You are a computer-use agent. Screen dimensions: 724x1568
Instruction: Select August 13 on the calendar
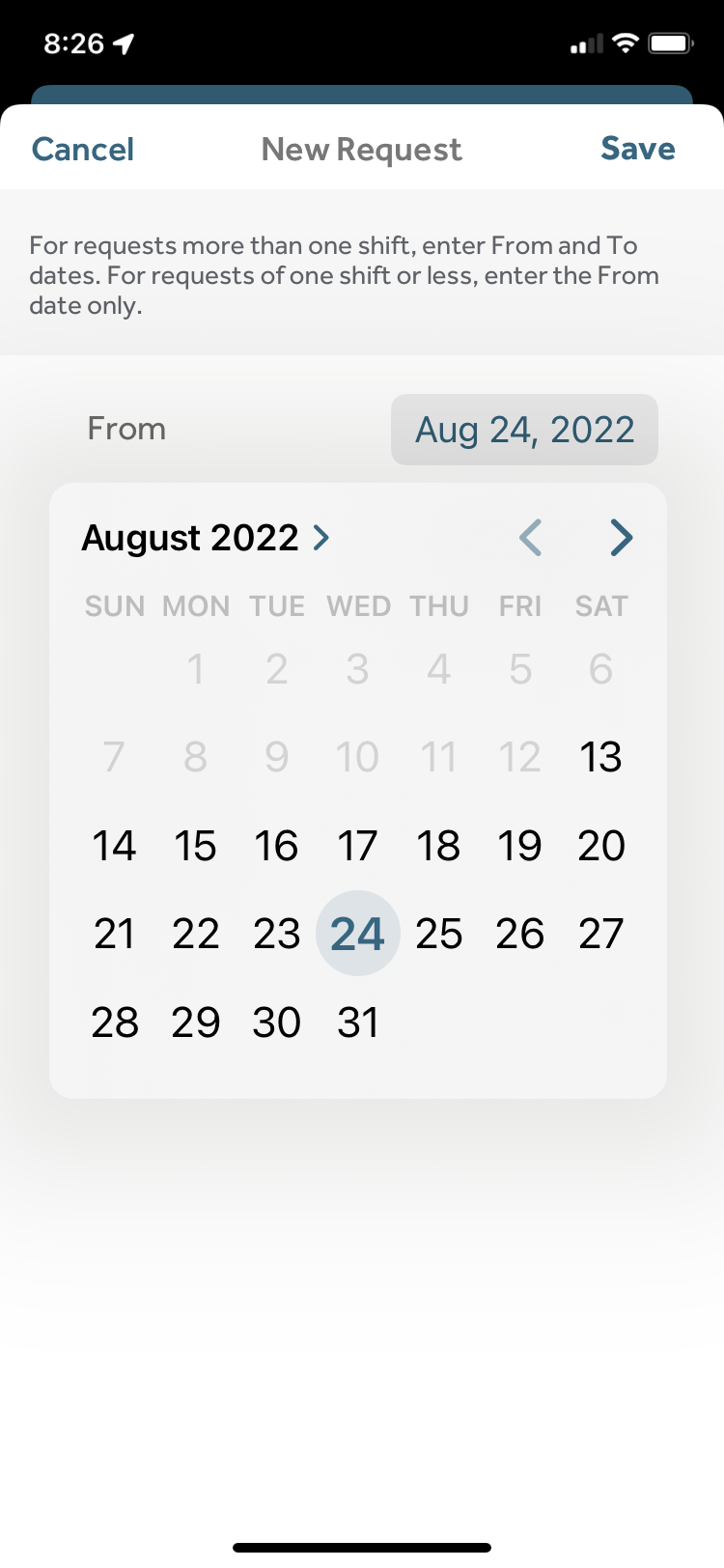[600, 757]
